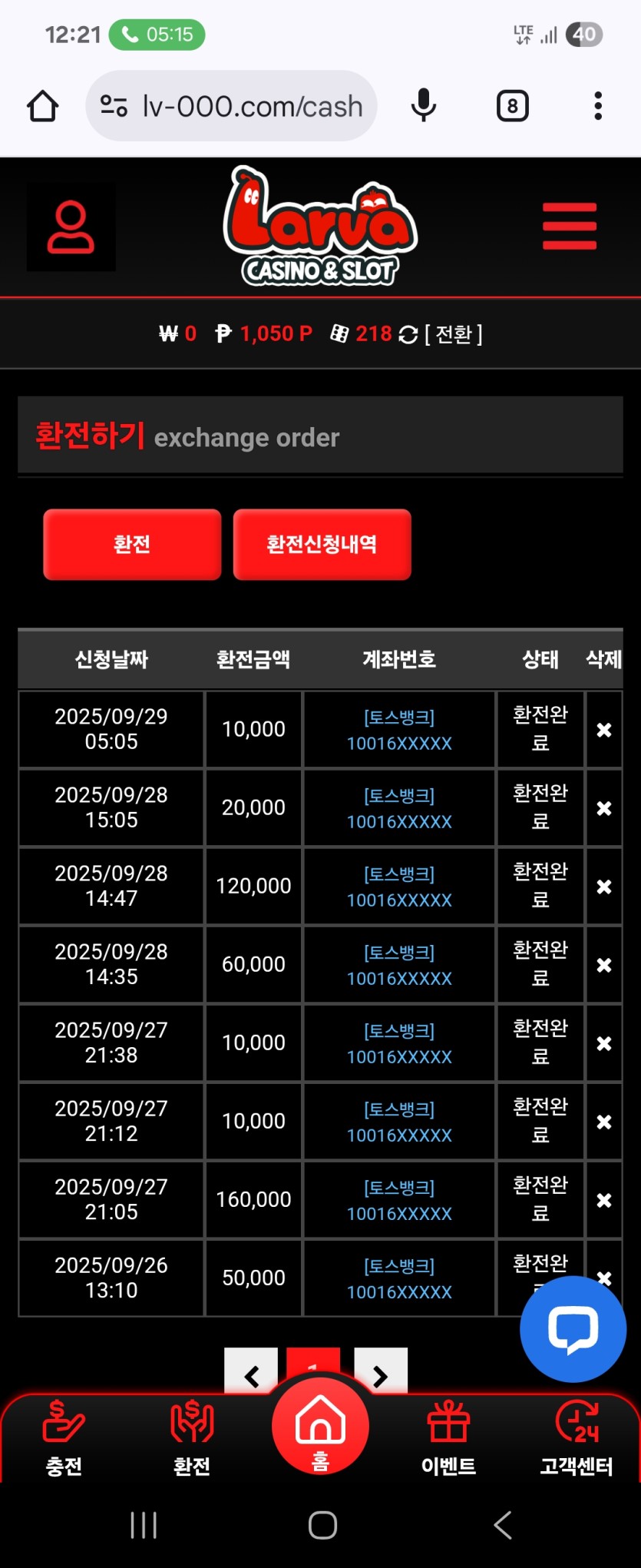This screenshot has height=1568, width=641.
Task: Go to the previous page arrow
Action: coord(251,1374)
